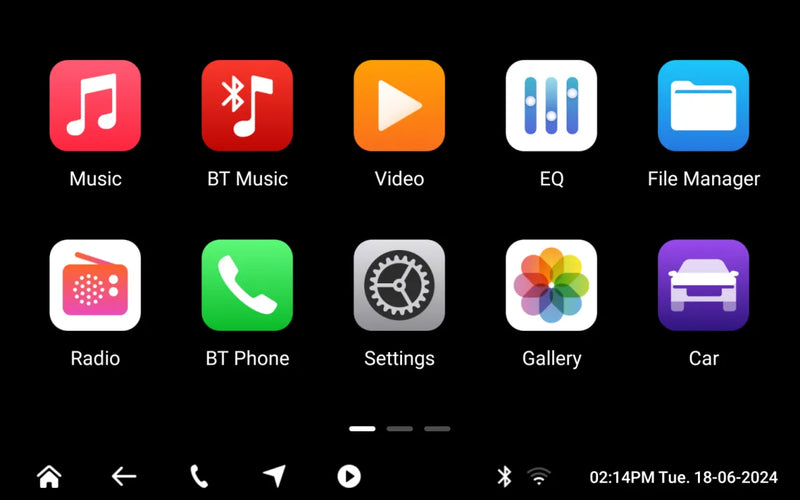The width and height of the screenshot is (800, 500).
Task: Tap the play shortcut in bottom bar
Action: 348,476
